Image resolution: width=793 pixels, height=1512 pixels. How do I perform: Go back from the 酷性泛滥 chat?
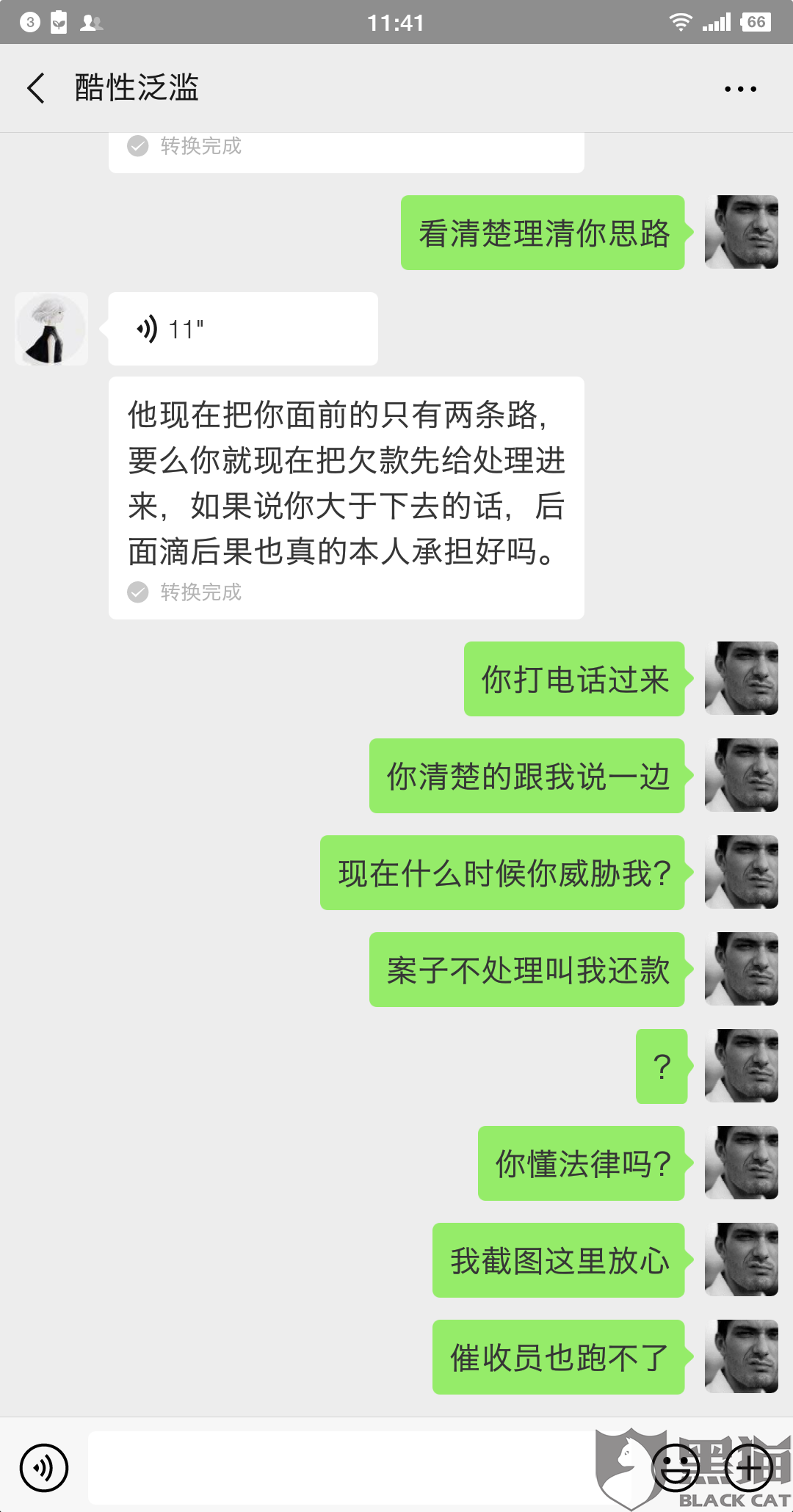[36, 88]
